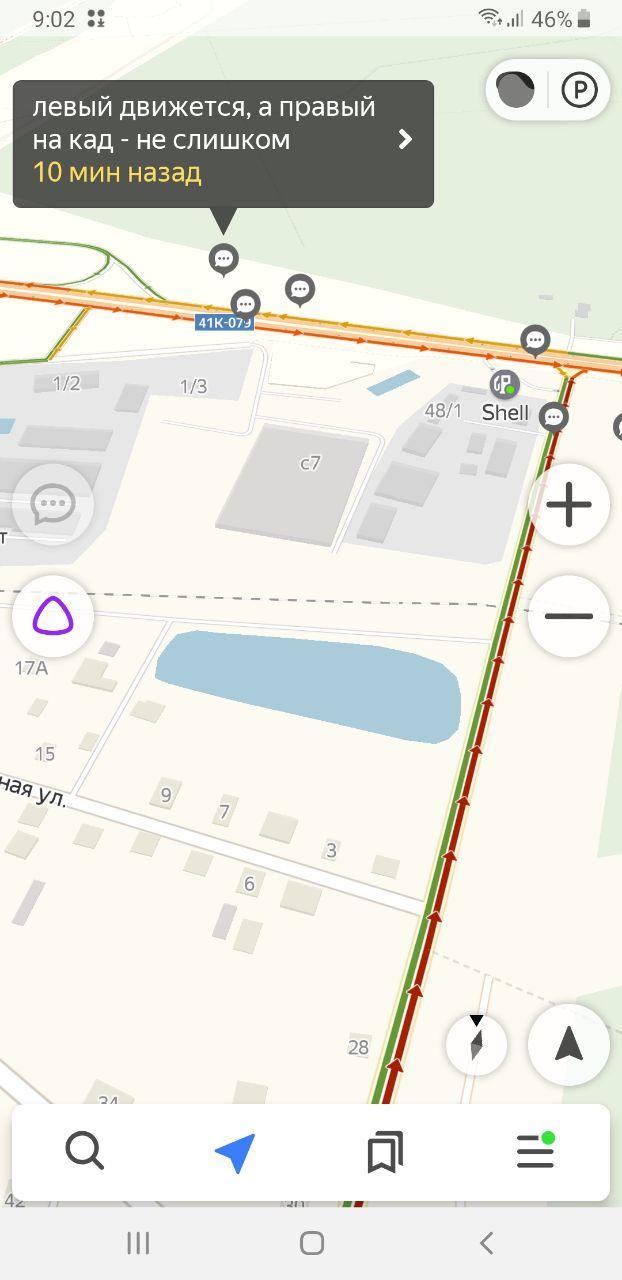Add a road comment via chat bubble
Screen dimensions: 622x1280
(x=53, y=505)
